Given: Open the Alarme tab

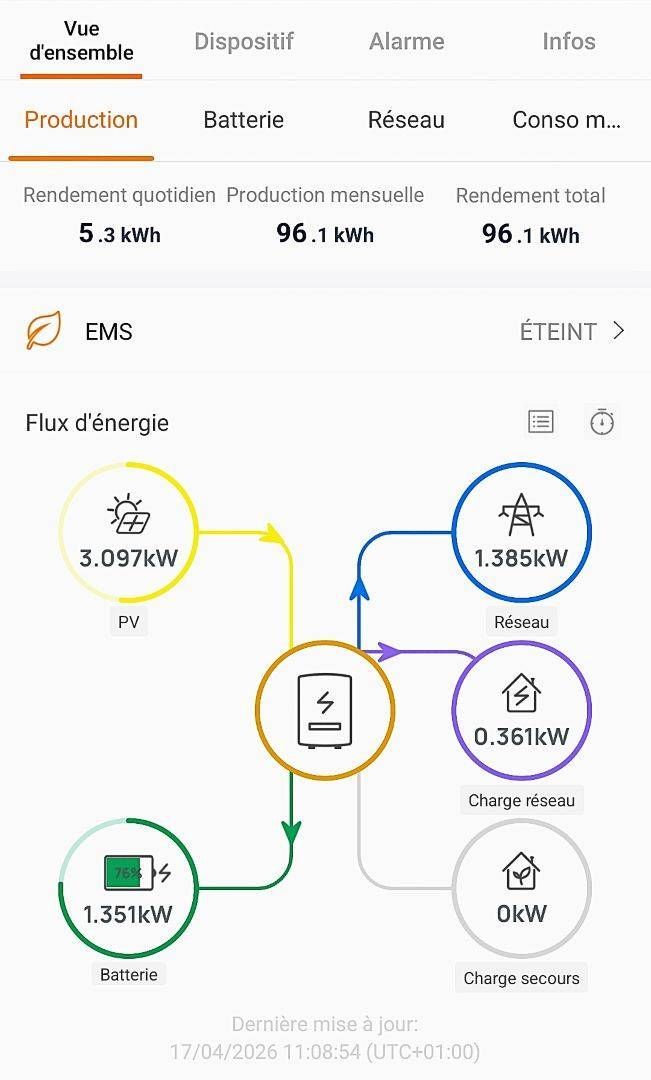Looking at the screenshot, I should click(x=406, y=41).
